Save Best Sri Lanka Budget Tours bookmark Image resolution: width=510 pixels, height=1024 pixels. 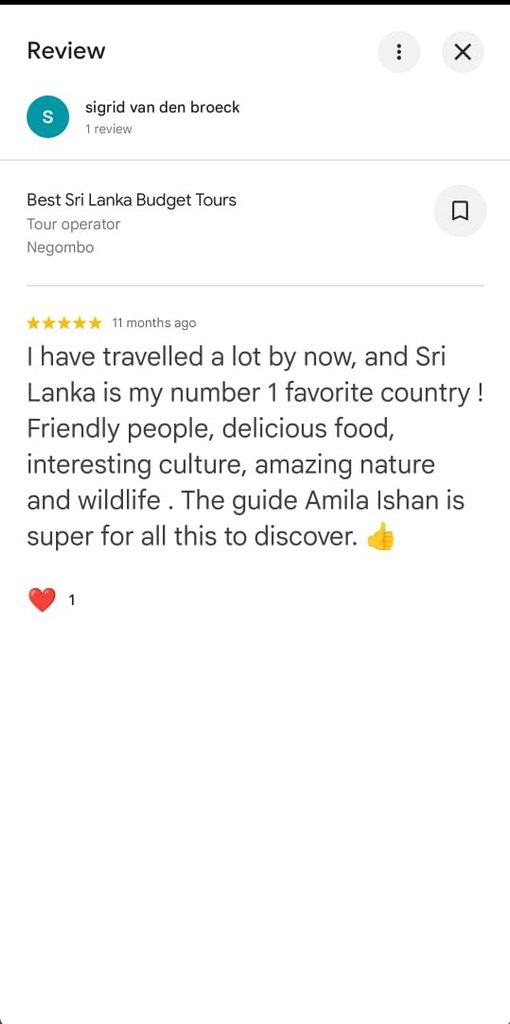460,211
